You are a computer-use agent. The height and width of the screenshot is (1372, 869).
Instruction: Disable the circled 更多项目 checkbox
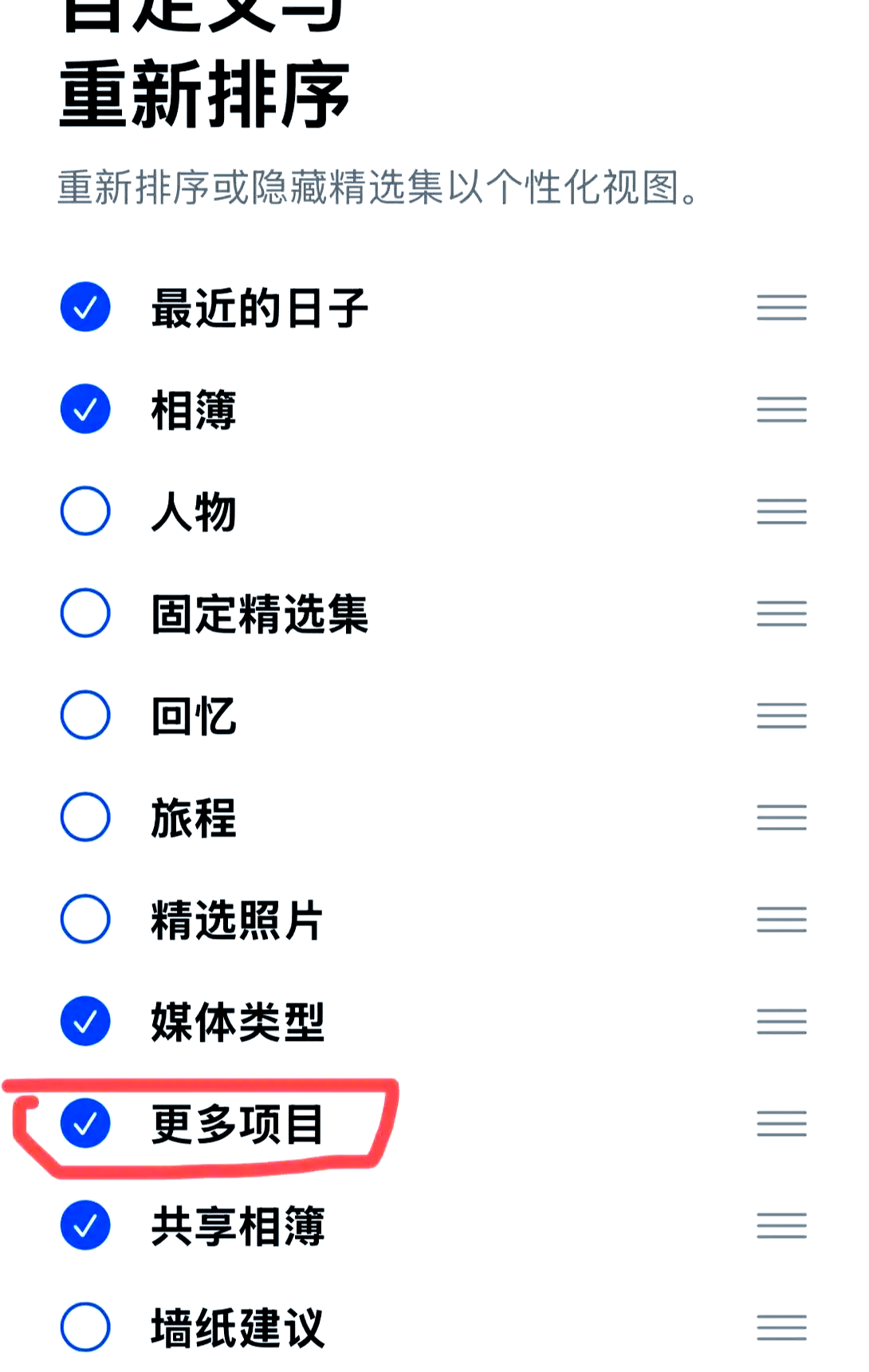click(85, 1122)
